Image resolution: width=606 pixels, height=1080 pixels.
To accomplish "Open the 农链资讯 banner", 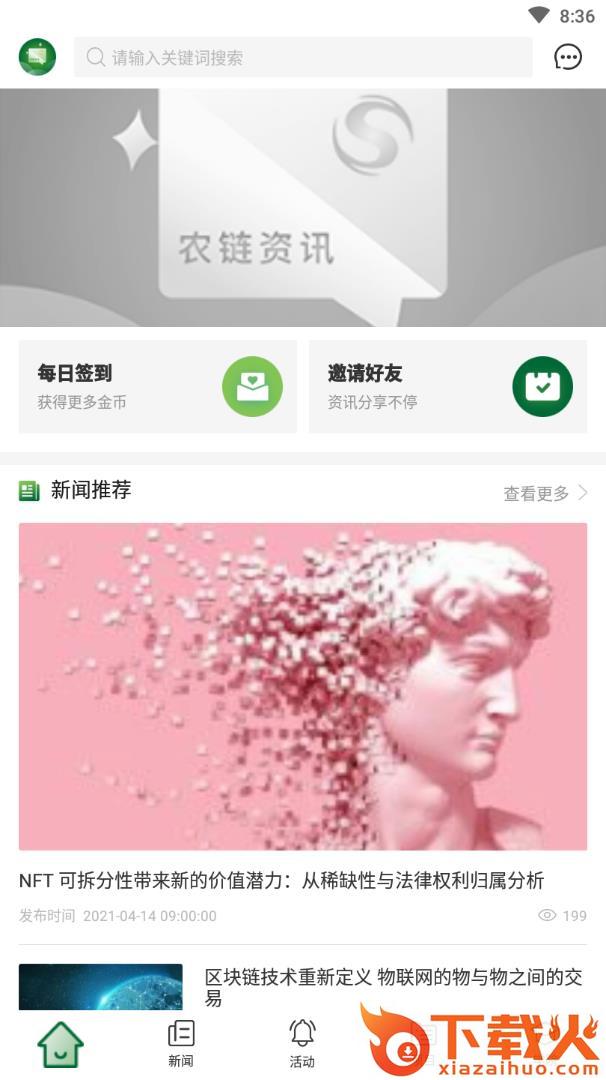I will [302, 208].
